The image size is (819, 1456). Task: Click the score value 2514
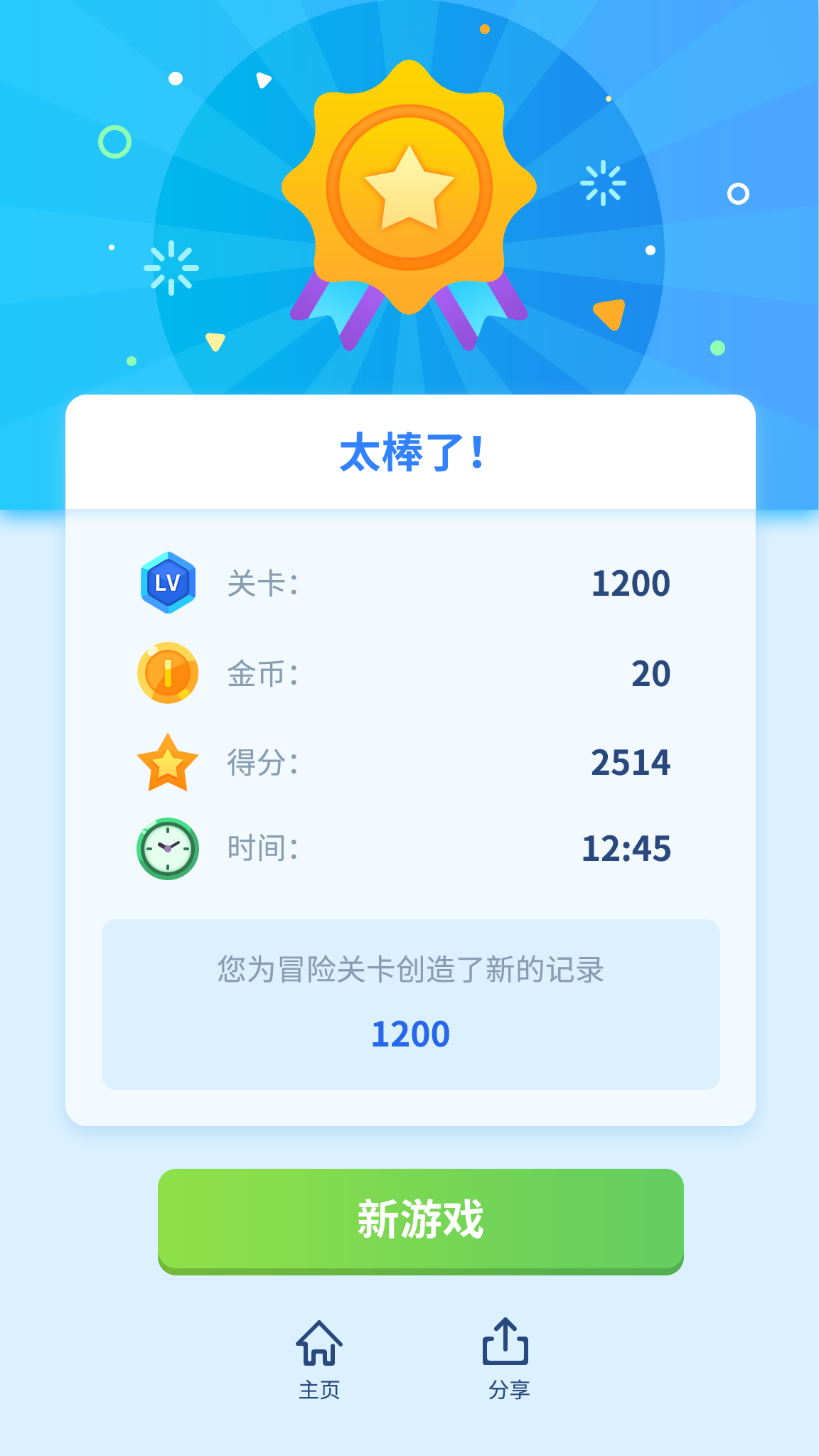coord(631,762)
